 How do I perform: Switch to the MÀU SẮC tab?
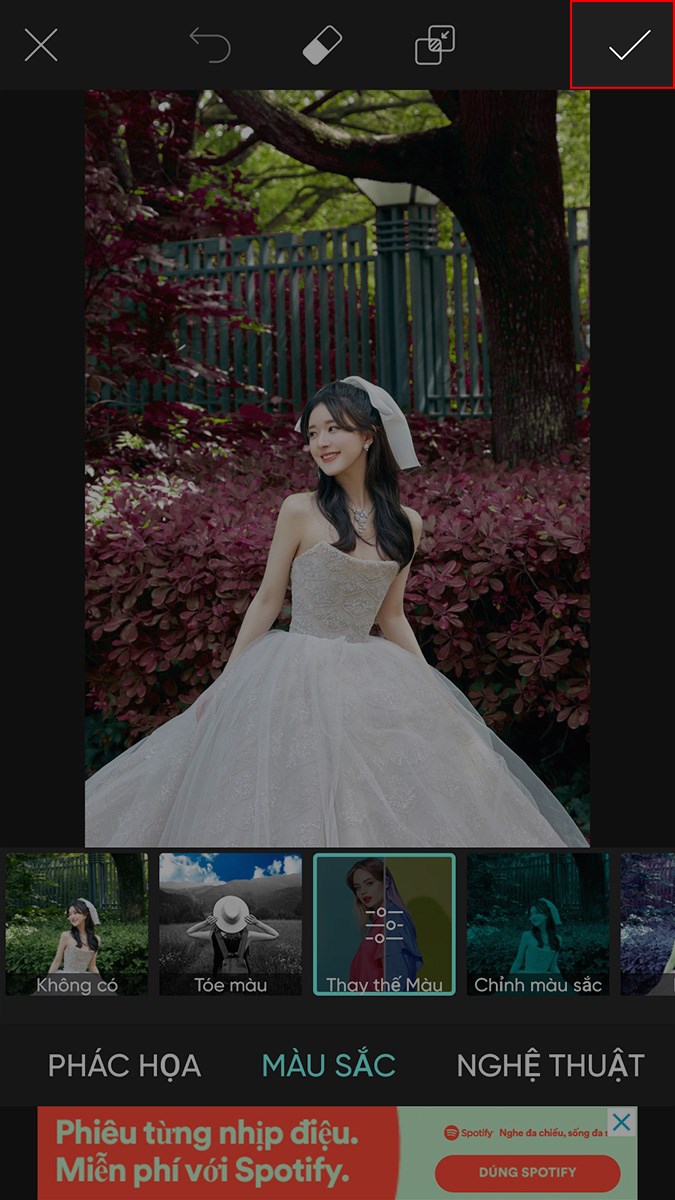(x=329, y=1066)
